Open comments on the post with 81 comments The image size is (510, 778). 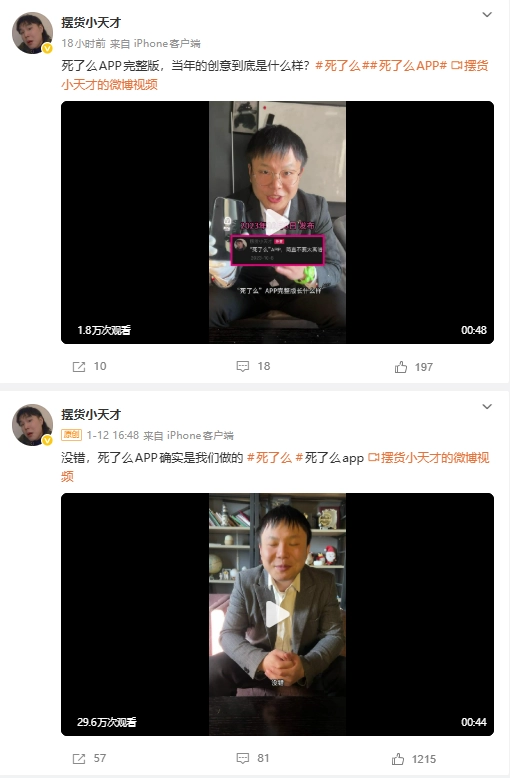[253, 759]
